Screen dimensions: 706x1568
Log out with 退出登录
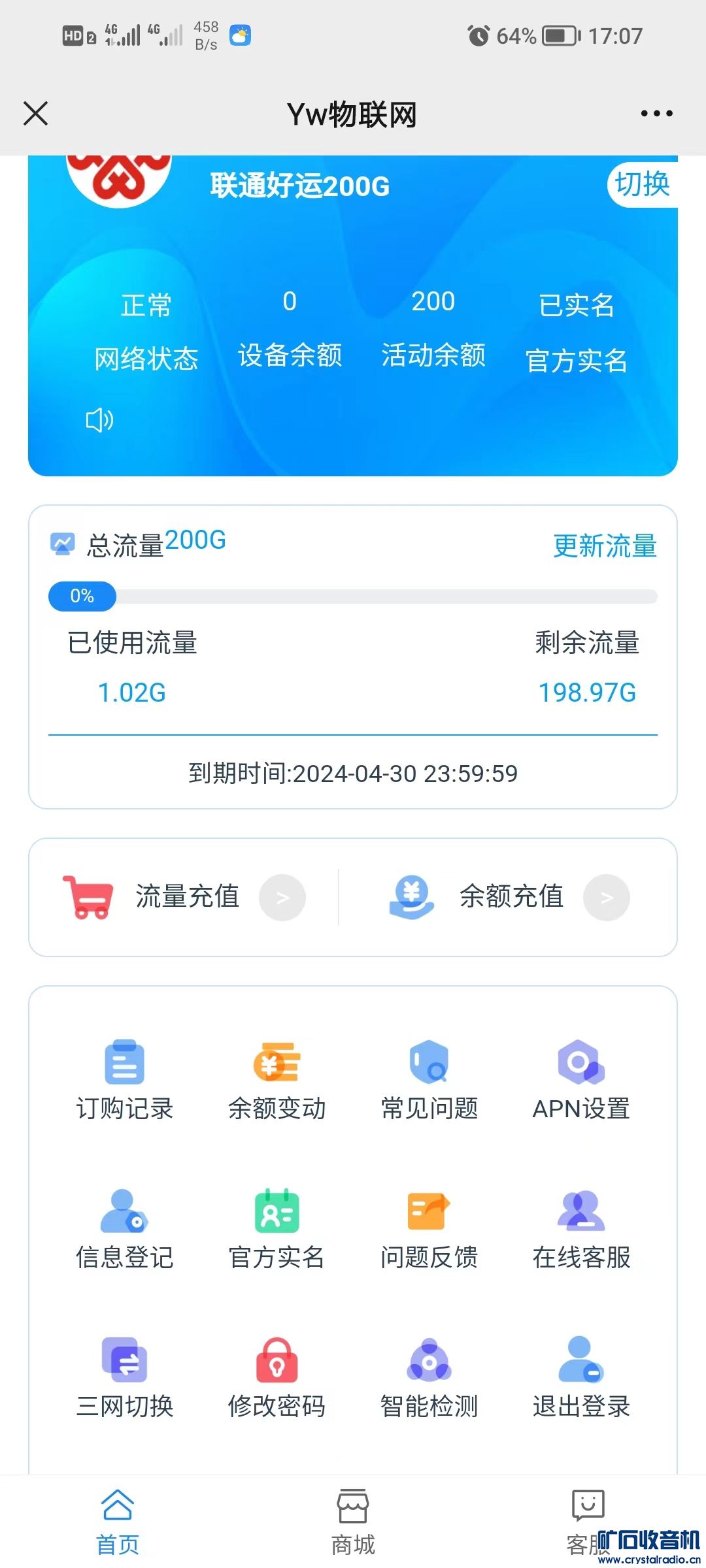[581, 1379]
